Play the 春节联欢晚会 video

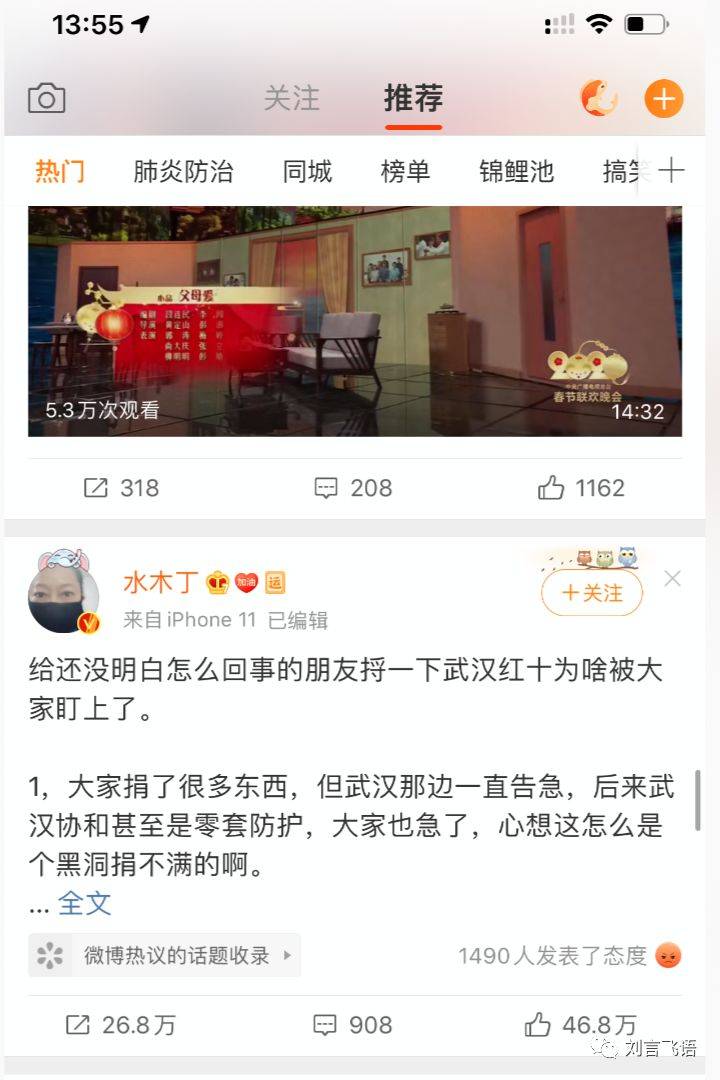coord(355,321)
